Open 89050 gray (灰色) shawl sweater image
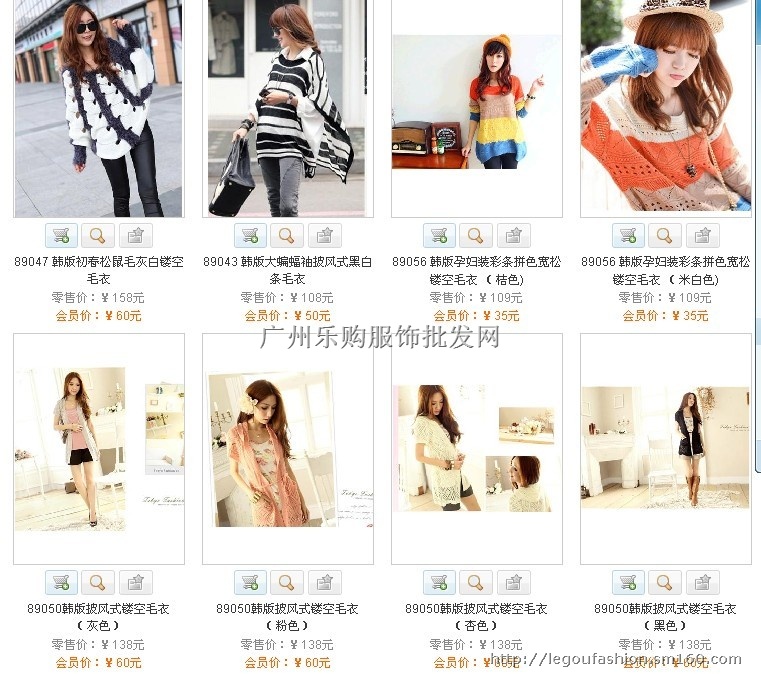Screen dimensions: 761x674 [98, 448]
